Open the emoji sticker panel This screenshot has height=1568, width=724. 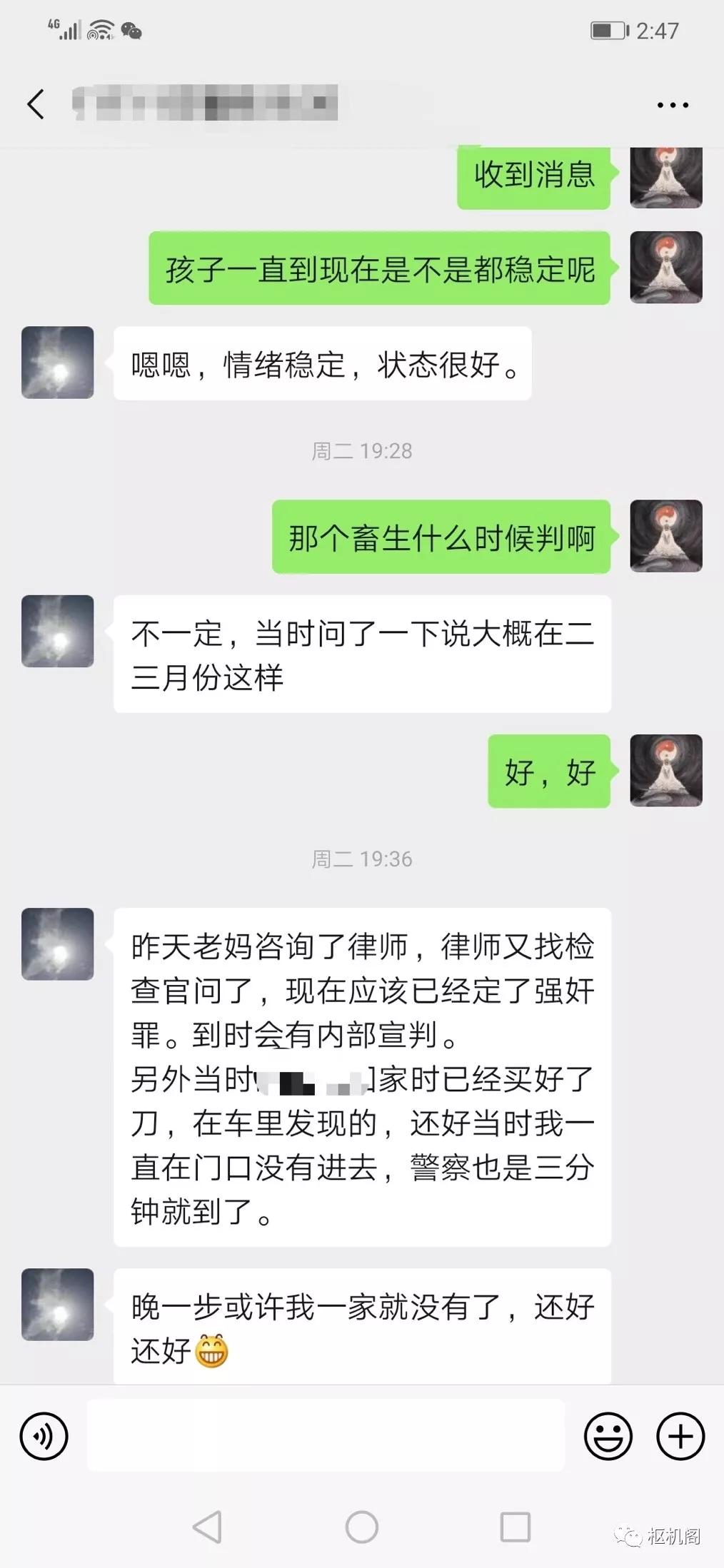[x=608, y=1435]
